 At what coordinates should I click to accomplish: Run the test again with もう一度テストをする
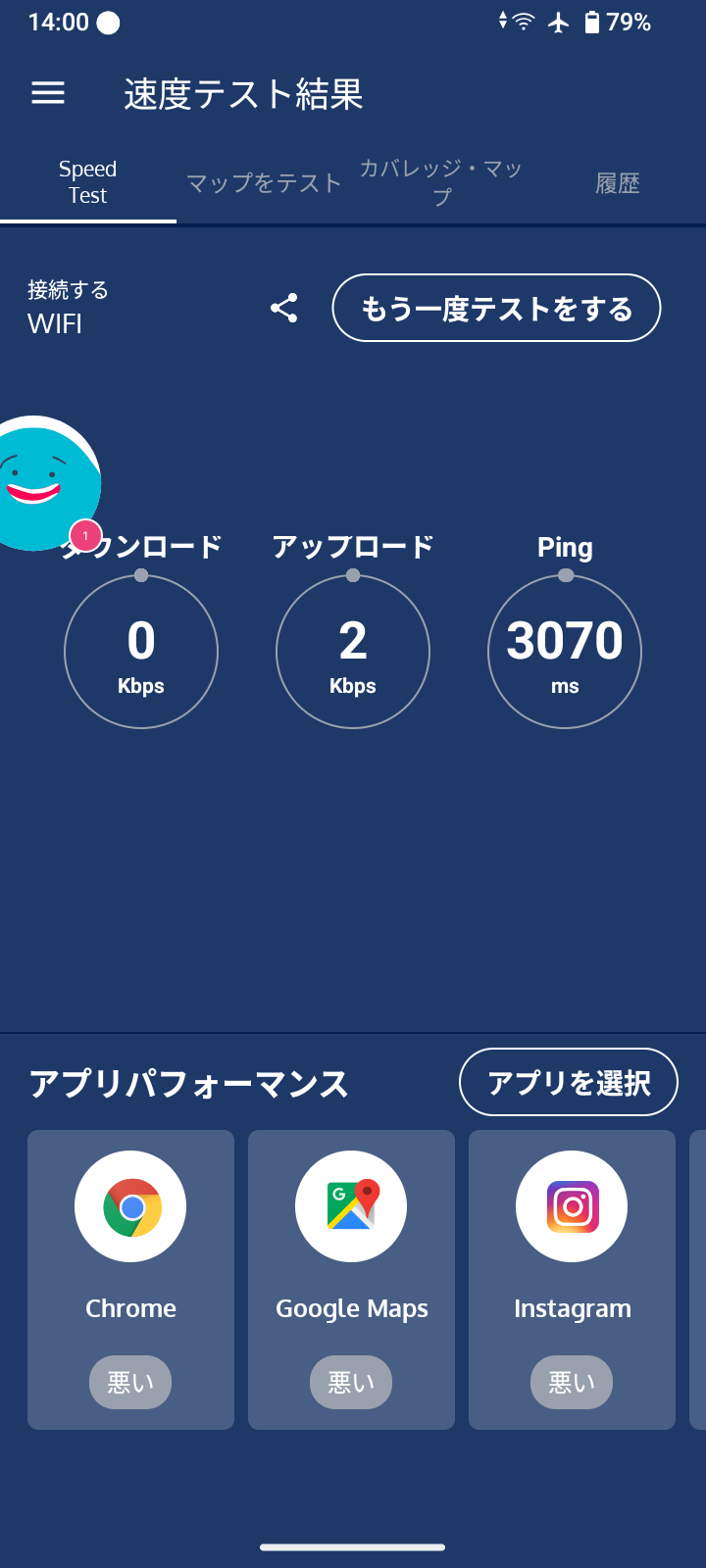496,309
